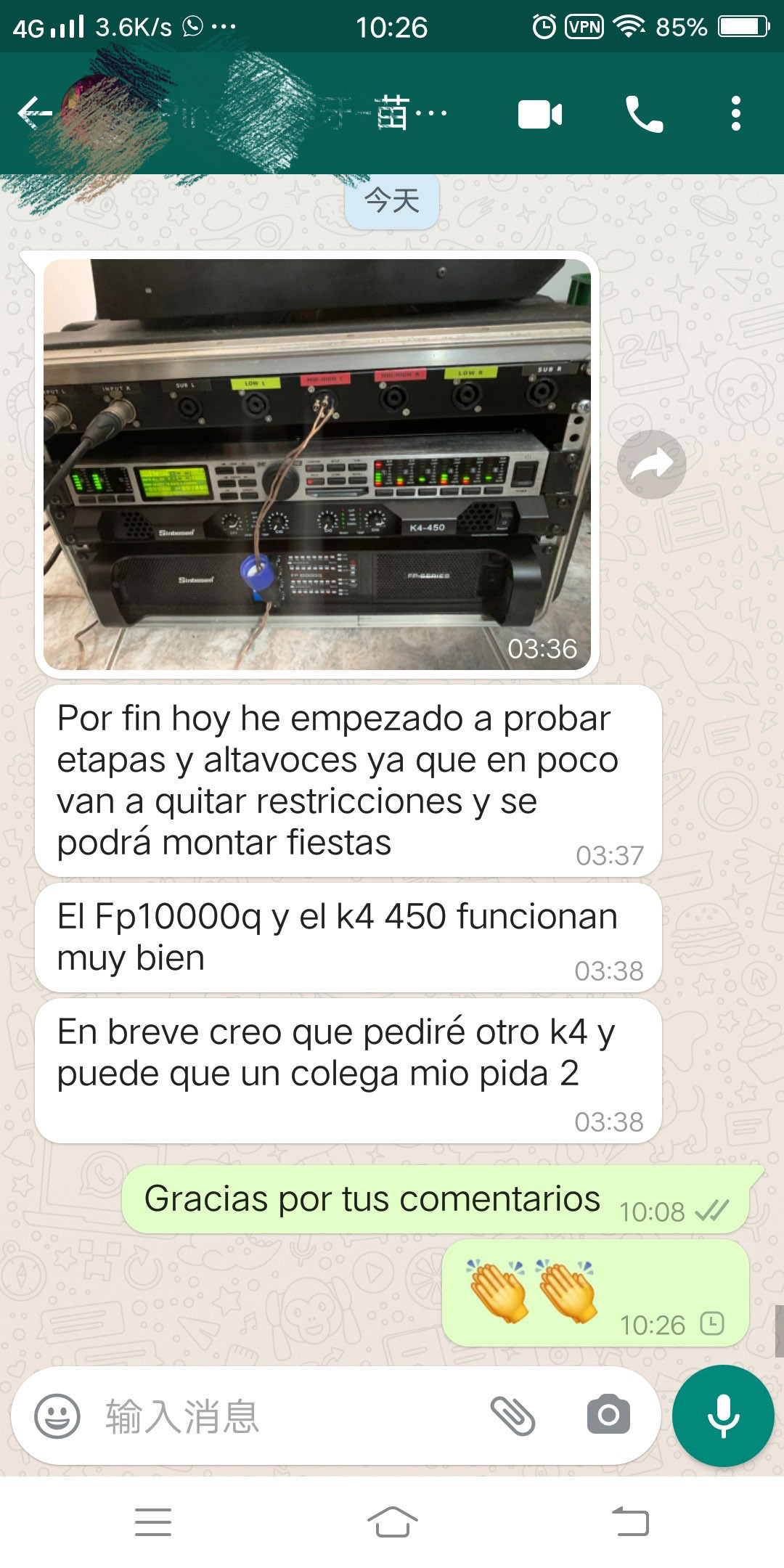Go to the system home screen
The height and width of the screenshot is (1568, 784).
tap(392, 1522)
